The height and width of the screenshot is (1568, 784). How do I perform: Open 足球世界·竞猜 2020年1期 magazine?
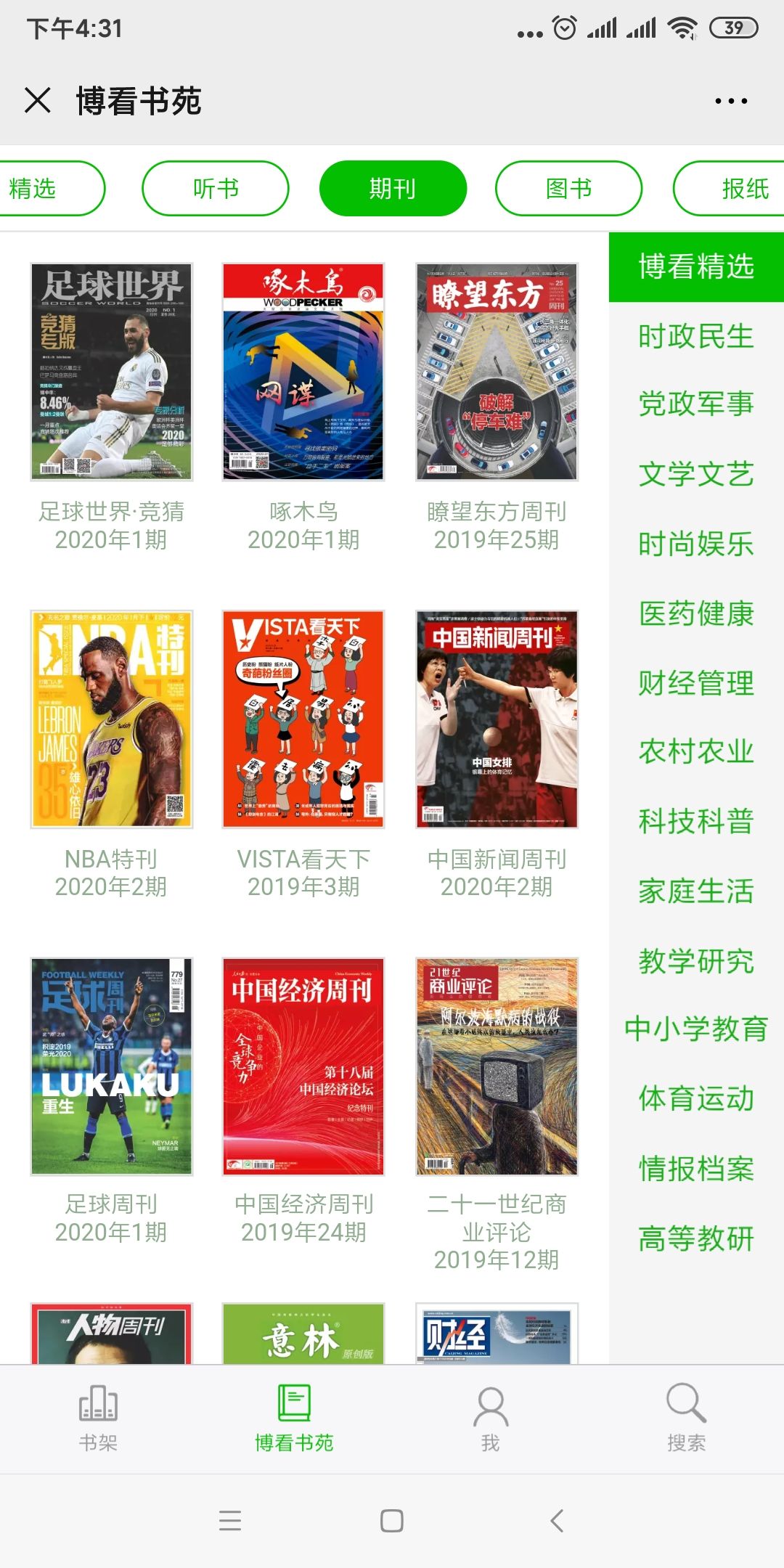tap(112, 372)
